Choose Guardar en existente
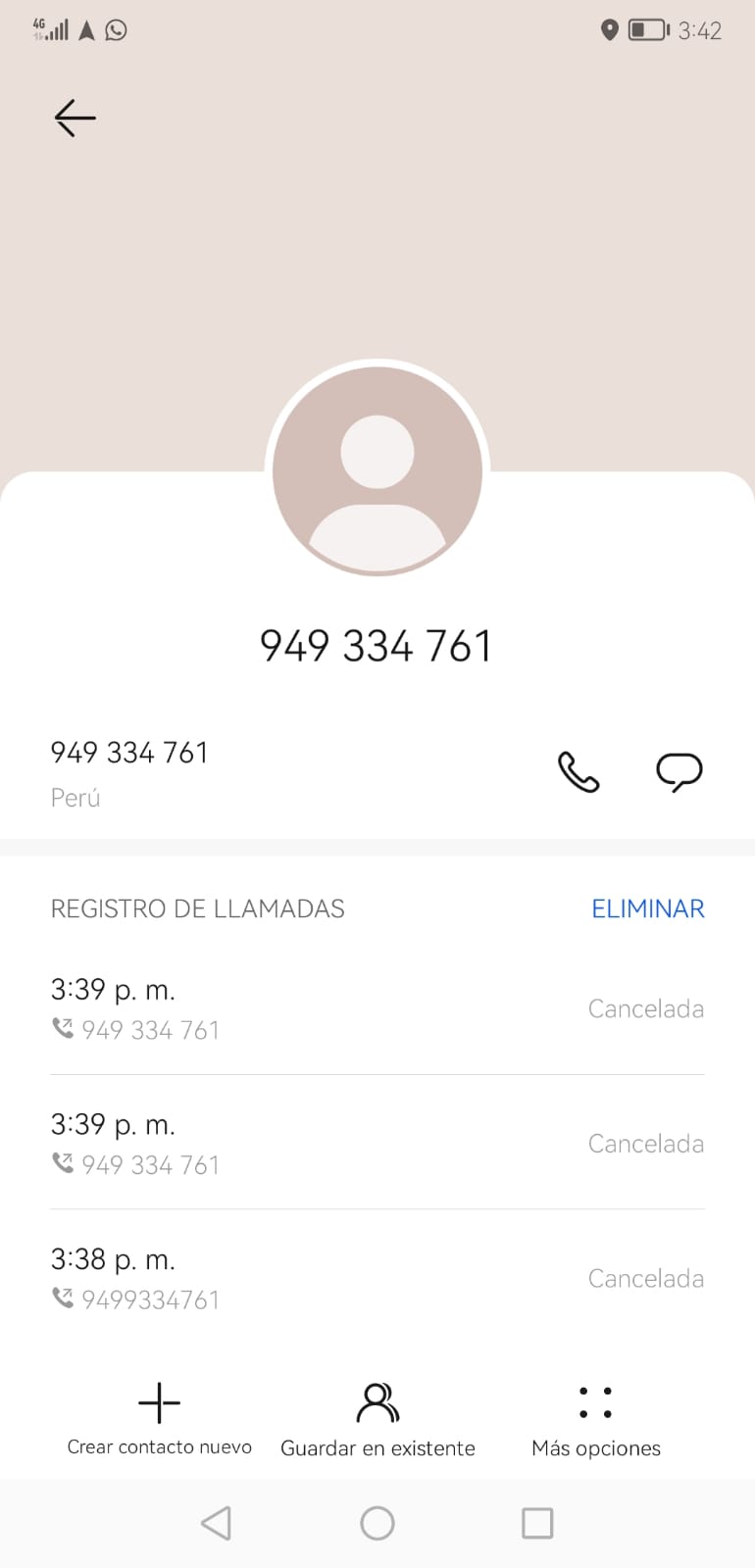The width and height of the screenshot is (755, 1568). tap(377, 1420)
